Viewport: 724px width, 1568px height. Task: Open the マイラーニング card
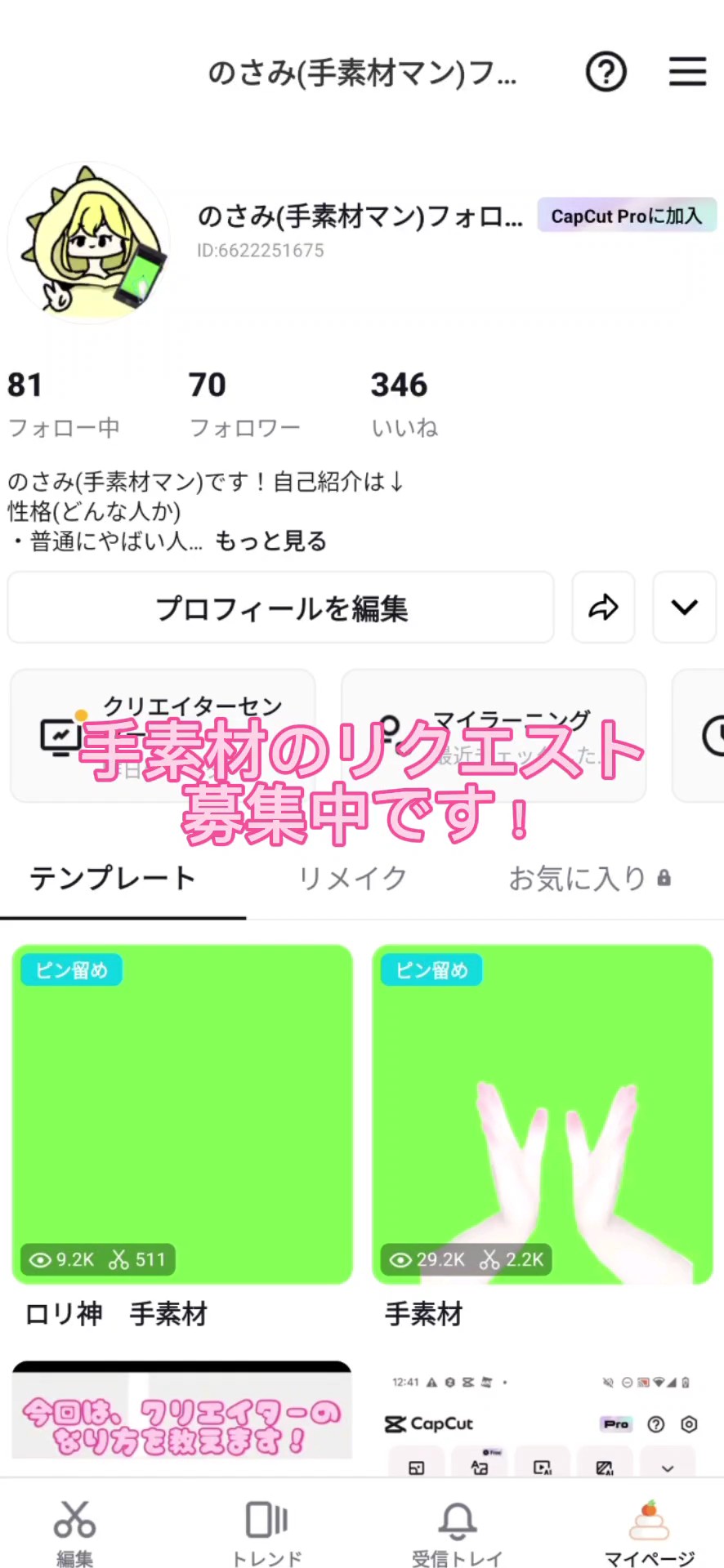point(494,736)
